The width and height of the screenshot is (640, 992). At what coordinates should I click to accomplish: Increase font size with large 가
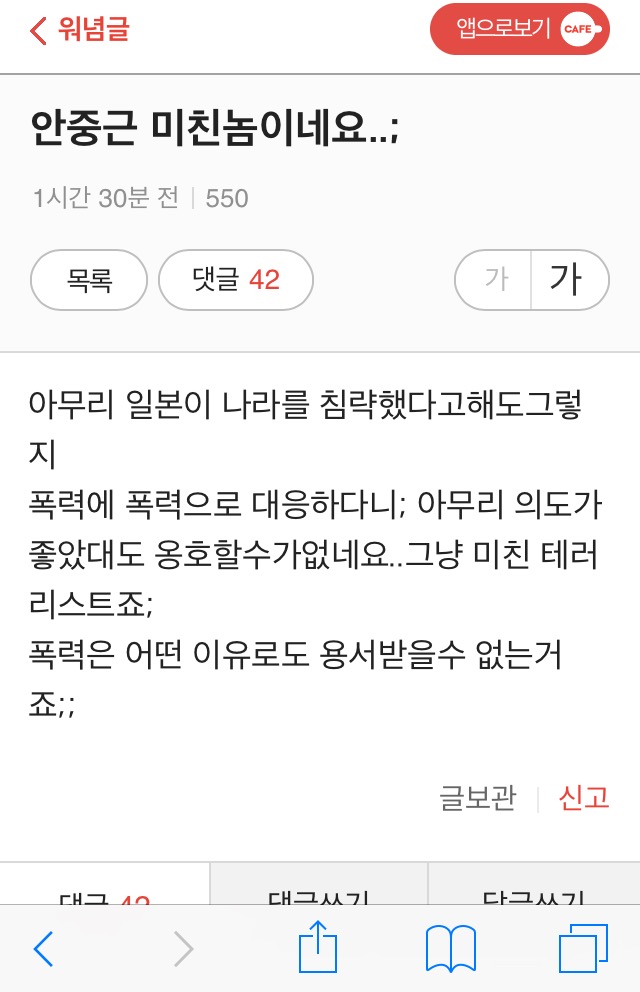pos(568,279)
